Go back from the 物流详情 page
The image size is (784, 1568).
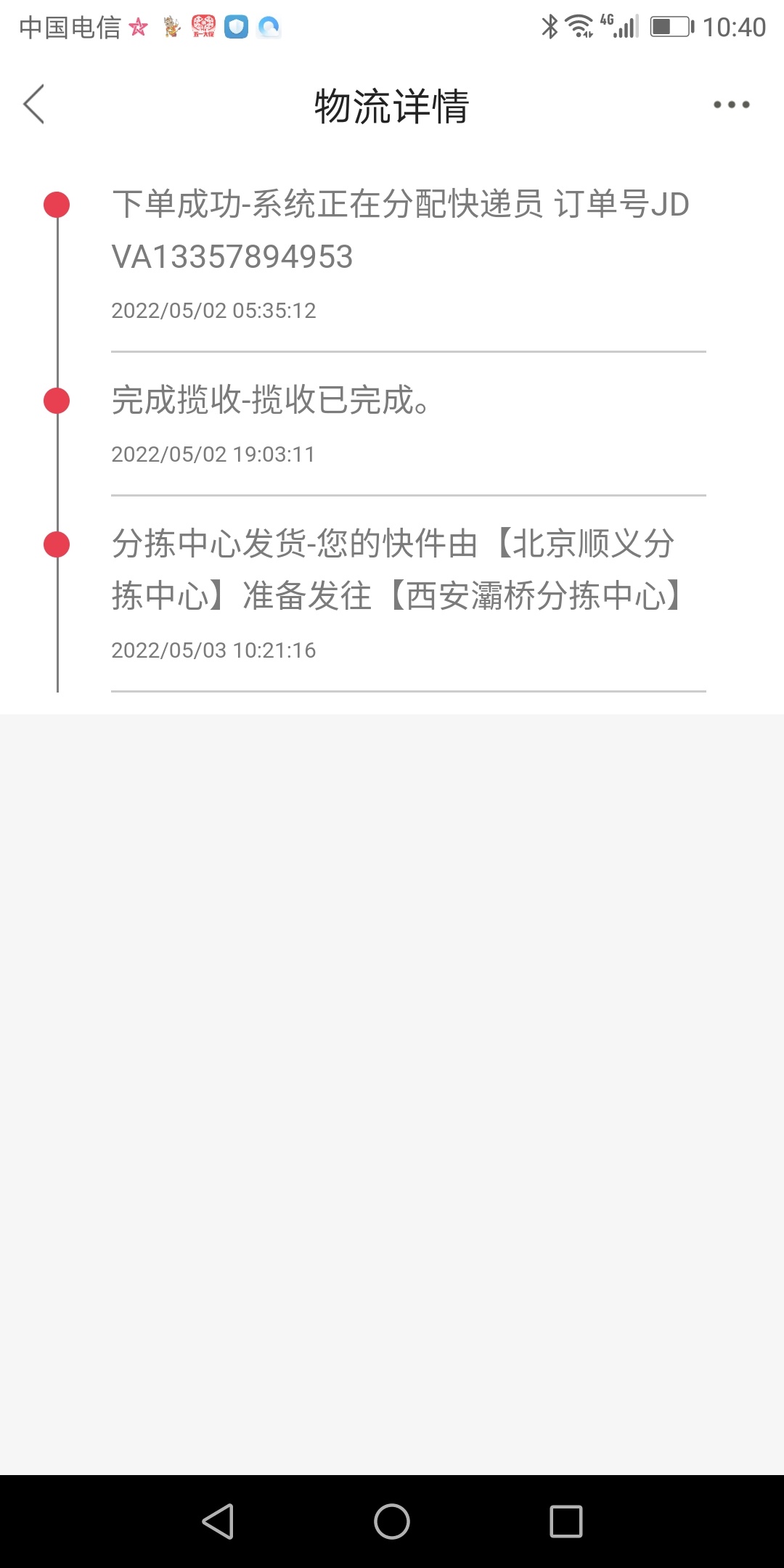point(34,105)
